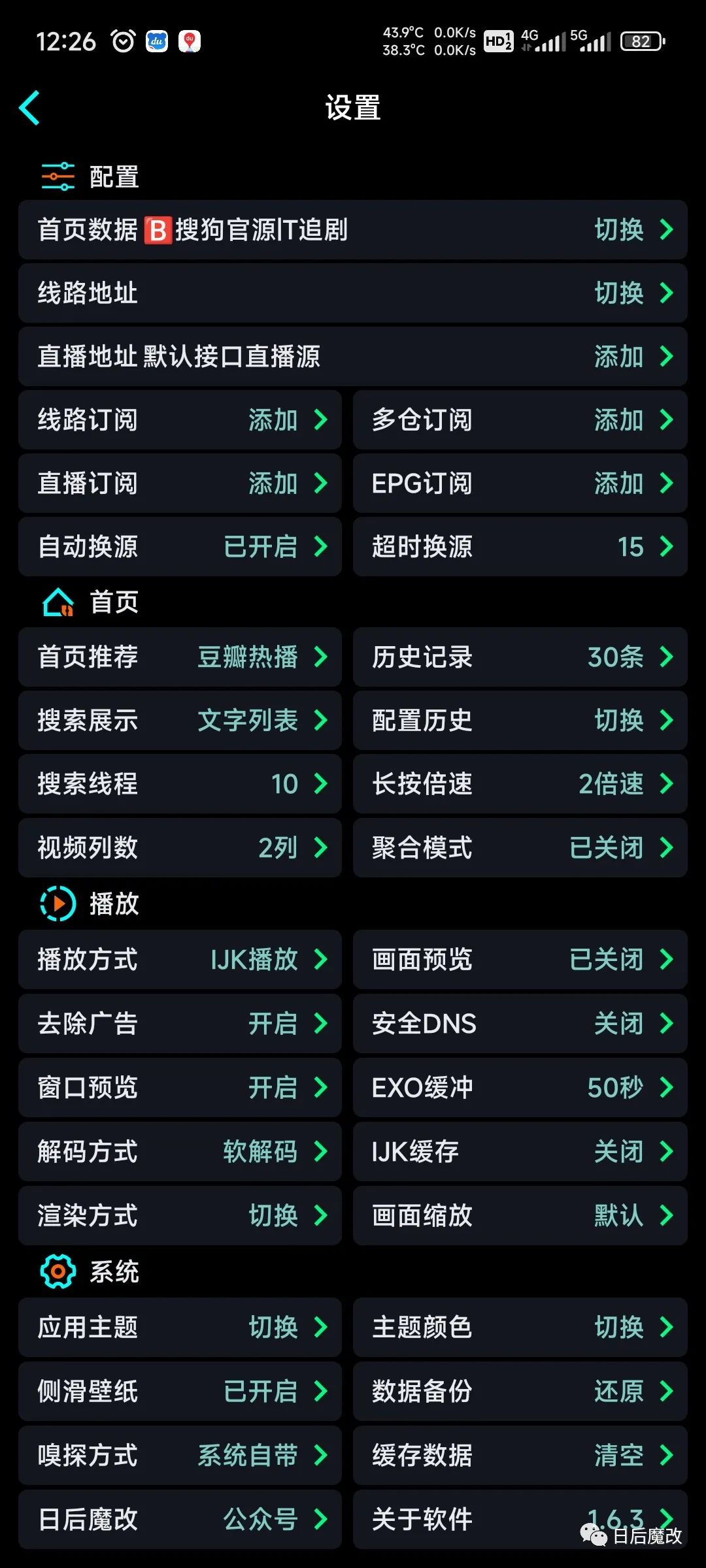The width and height of the screenshot is (706, 1568).
Task: Go back using the top-left arrow
Action: click(30, 108)
